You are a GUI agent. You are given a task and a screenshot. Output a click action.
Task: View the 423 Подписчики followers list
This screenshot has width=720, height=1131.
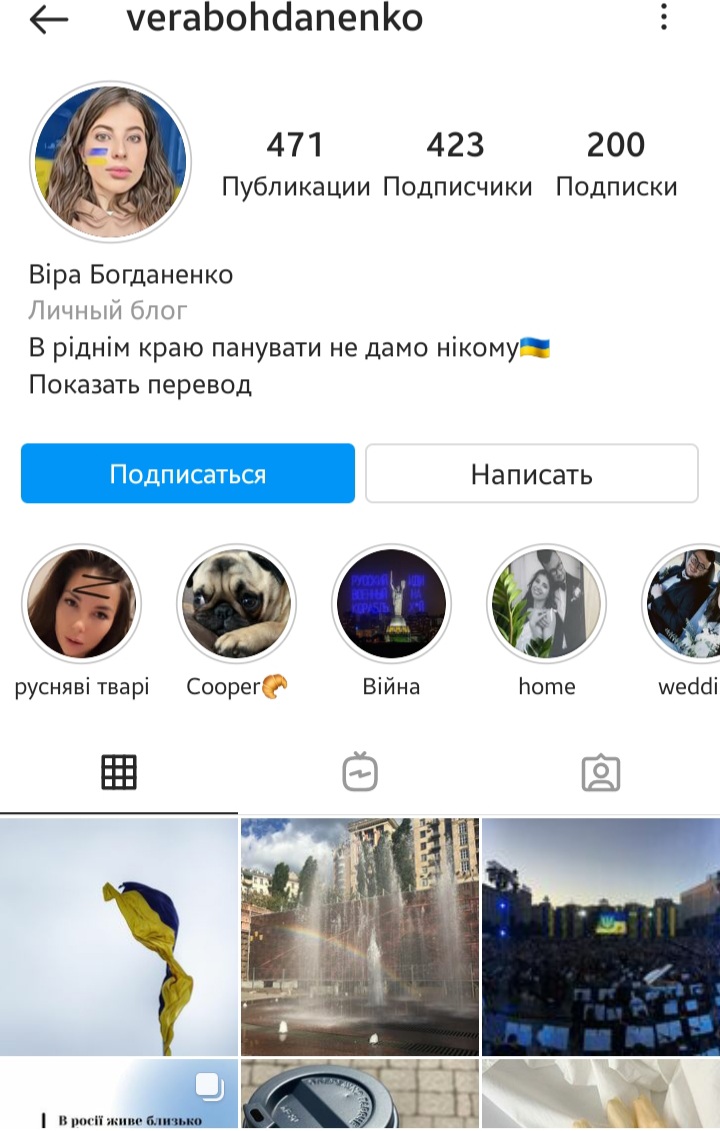[457, 163]
